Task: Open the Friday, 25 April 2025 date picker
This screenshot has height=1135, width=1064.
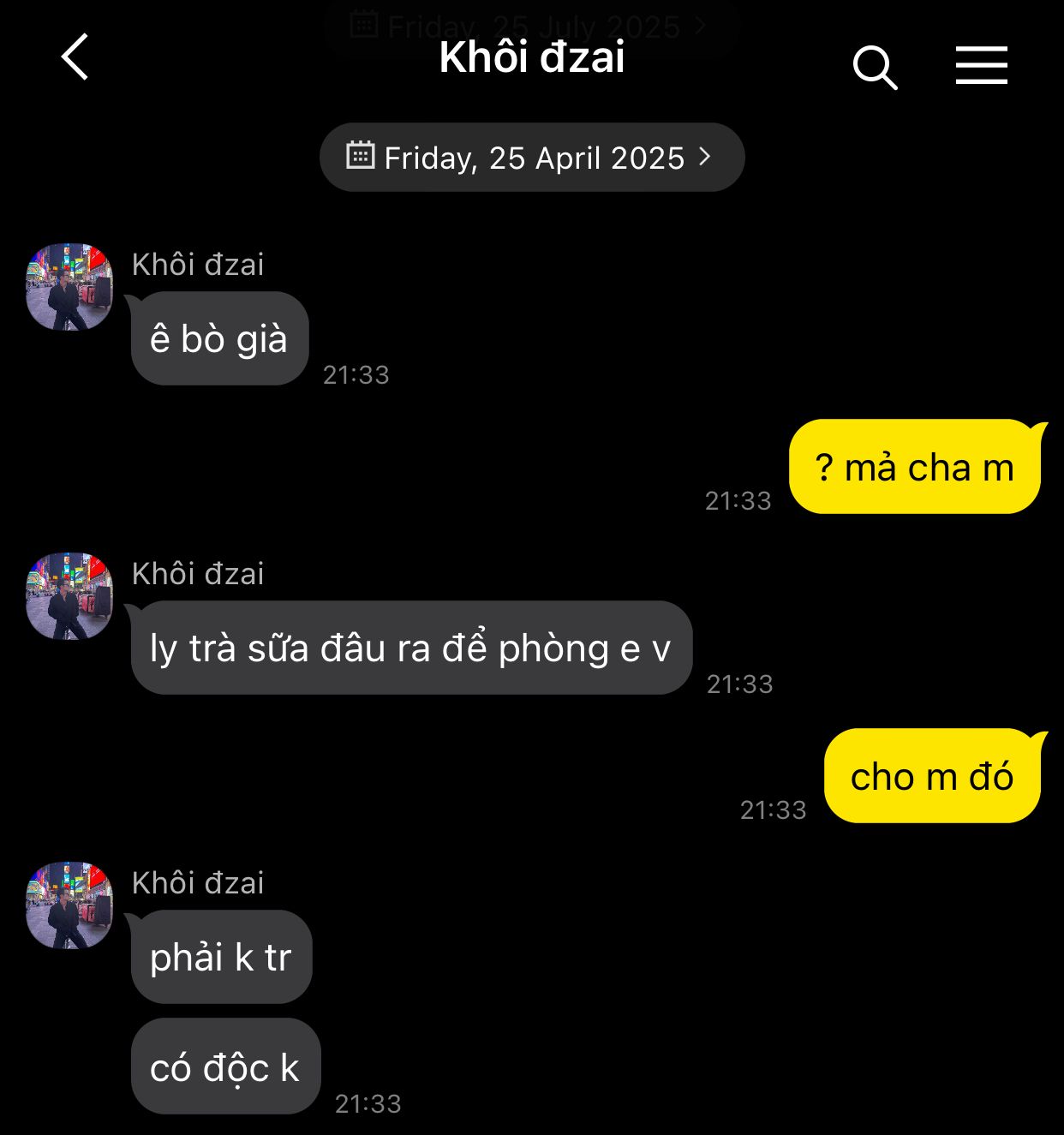Action: tap(532, 158)
